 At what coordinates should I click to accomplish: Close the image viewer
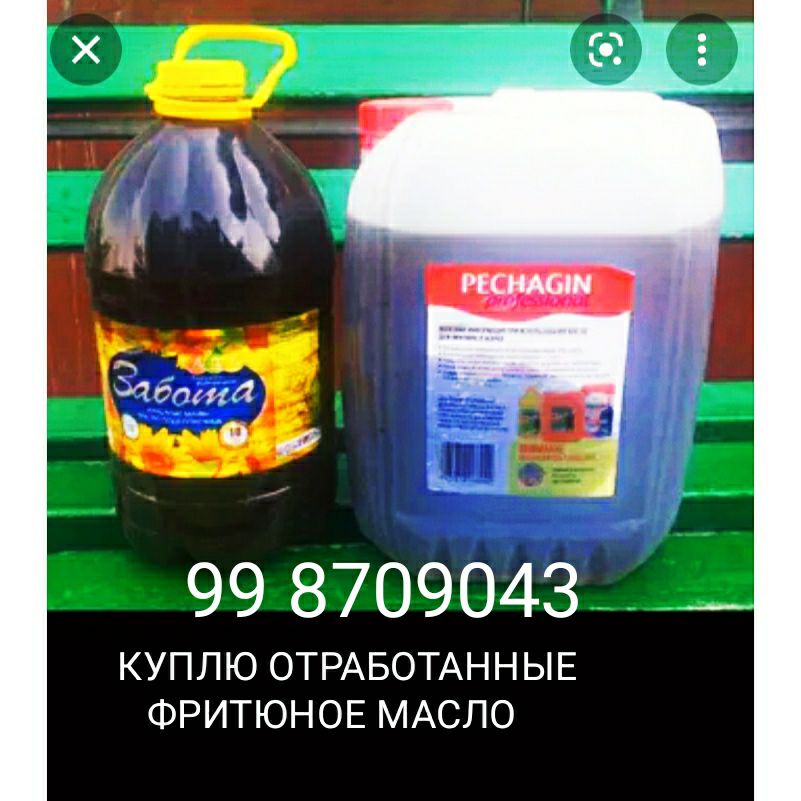pos(86,49)
